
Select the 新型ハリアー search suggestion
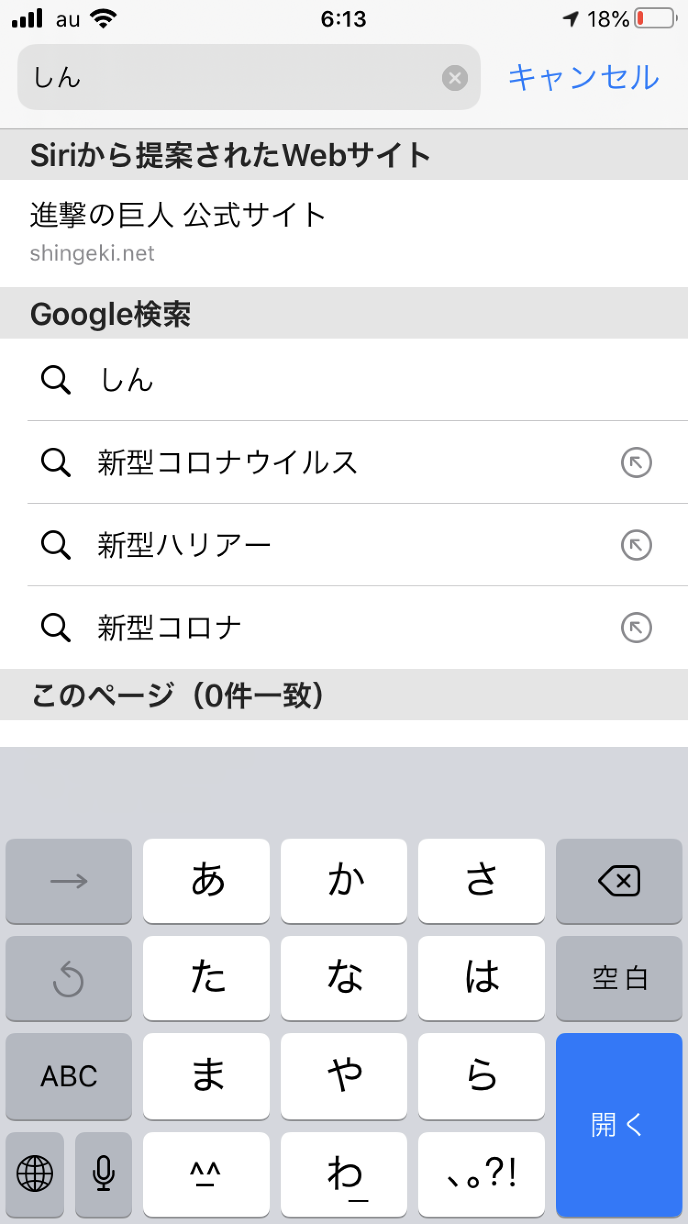click(185, 545)
